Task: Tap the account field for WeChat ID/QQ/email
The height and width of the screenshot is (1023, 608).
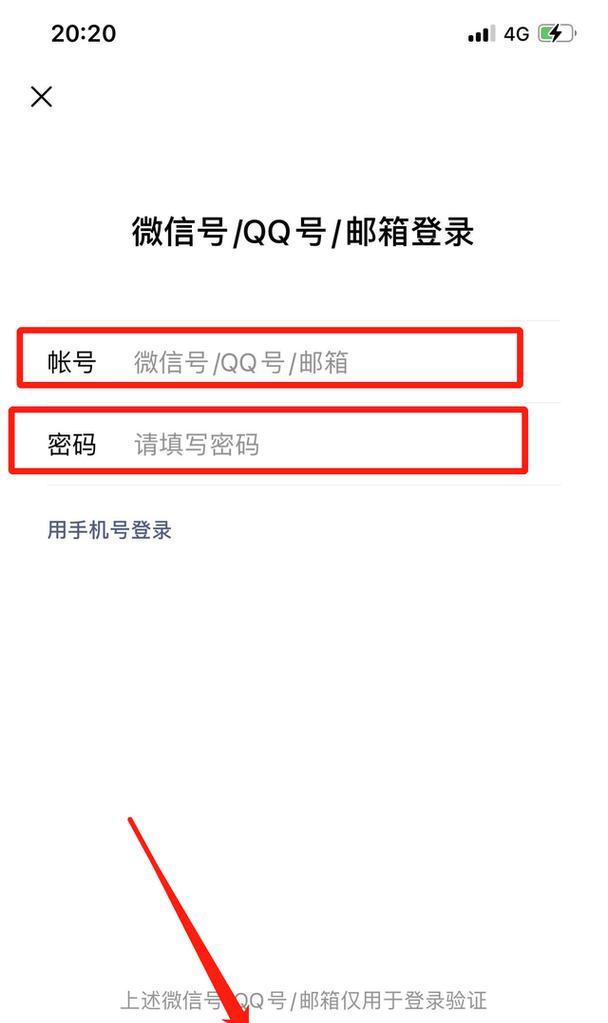Action: [x=304, y=362]
